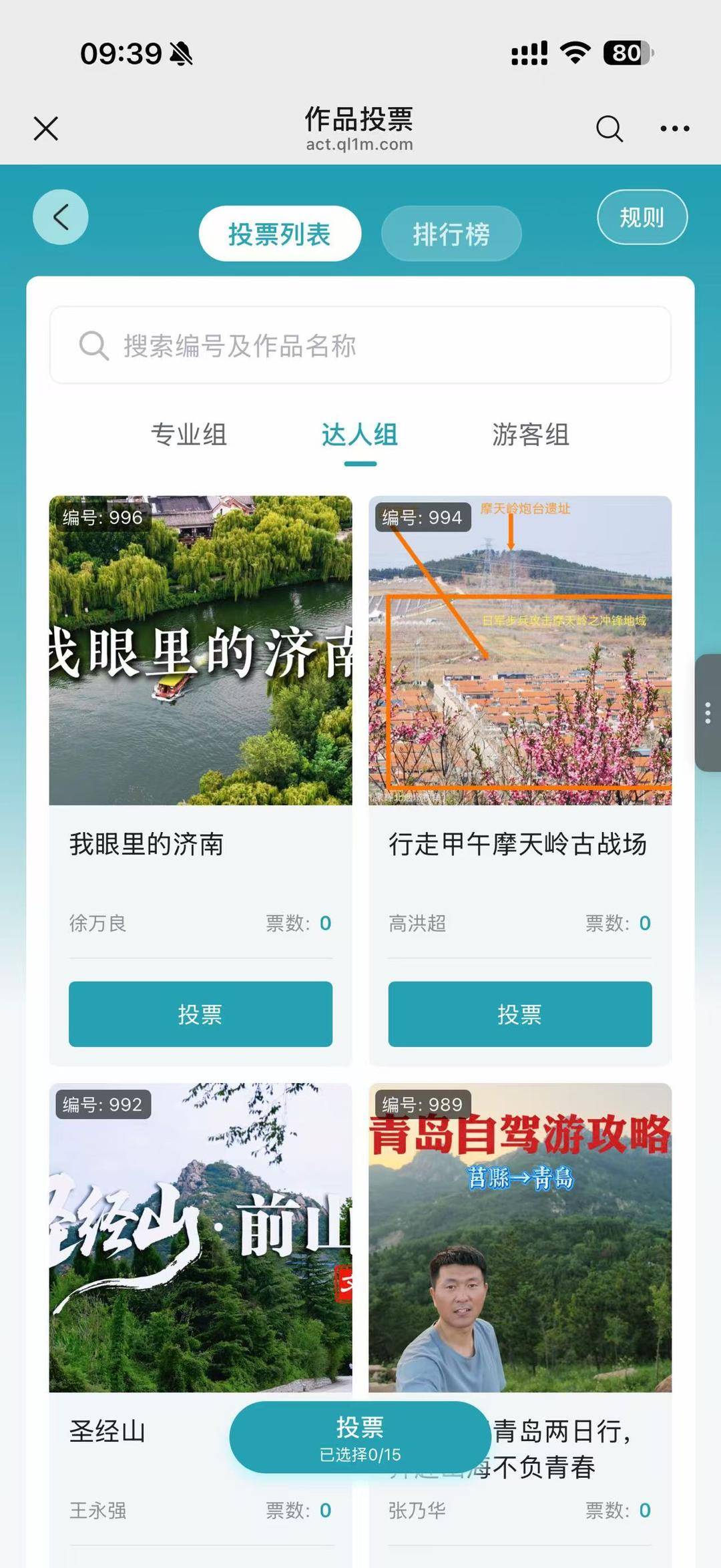Viewport: 721px width, 1568px height.
Task: Switch to the 专业组 category
Action: pos(189,435)
